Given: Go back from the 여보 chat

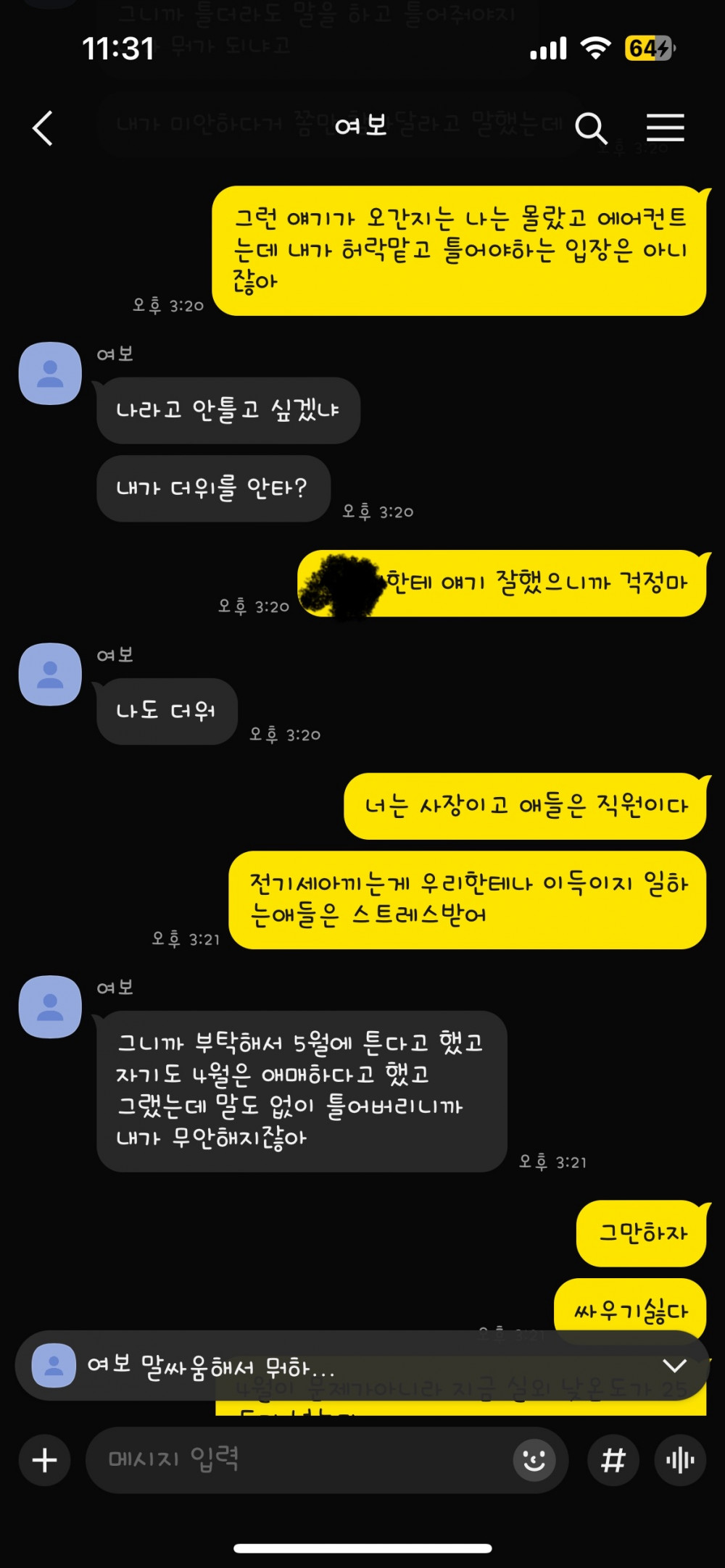Looking at the screenshot, I should coord(43,128).
